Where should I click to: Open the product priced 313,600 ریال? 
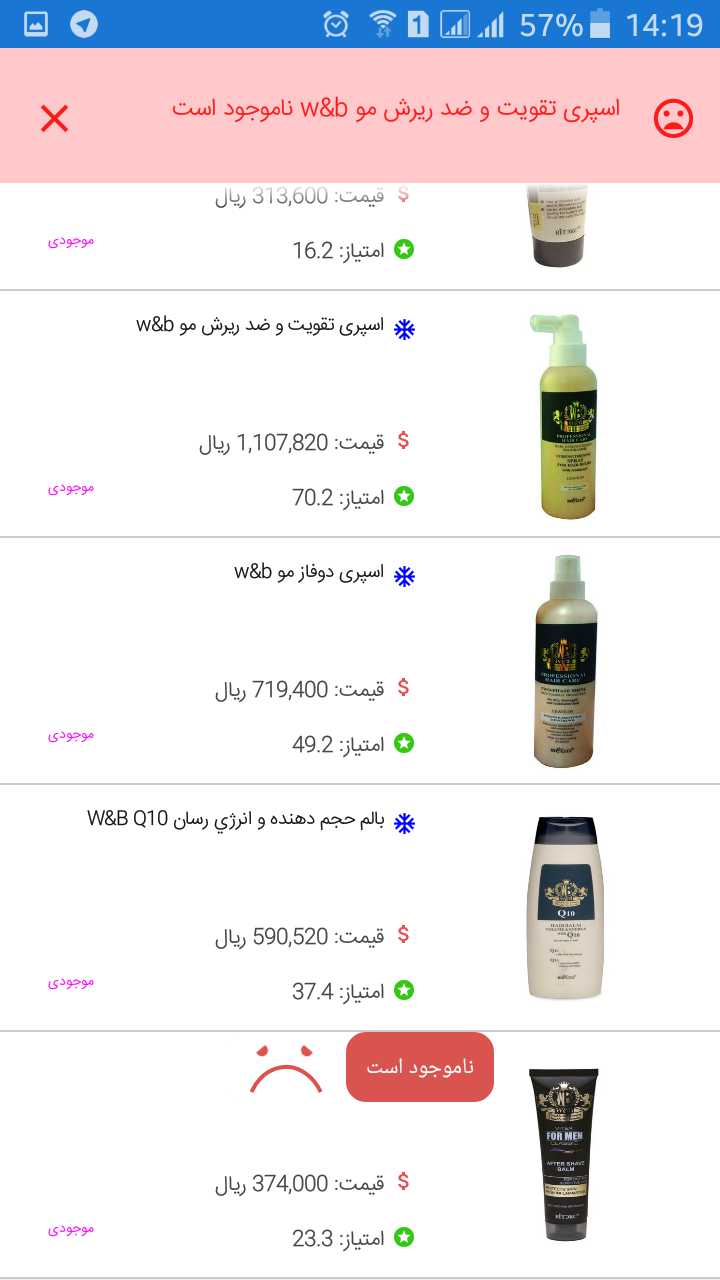[x=360, y=237]
